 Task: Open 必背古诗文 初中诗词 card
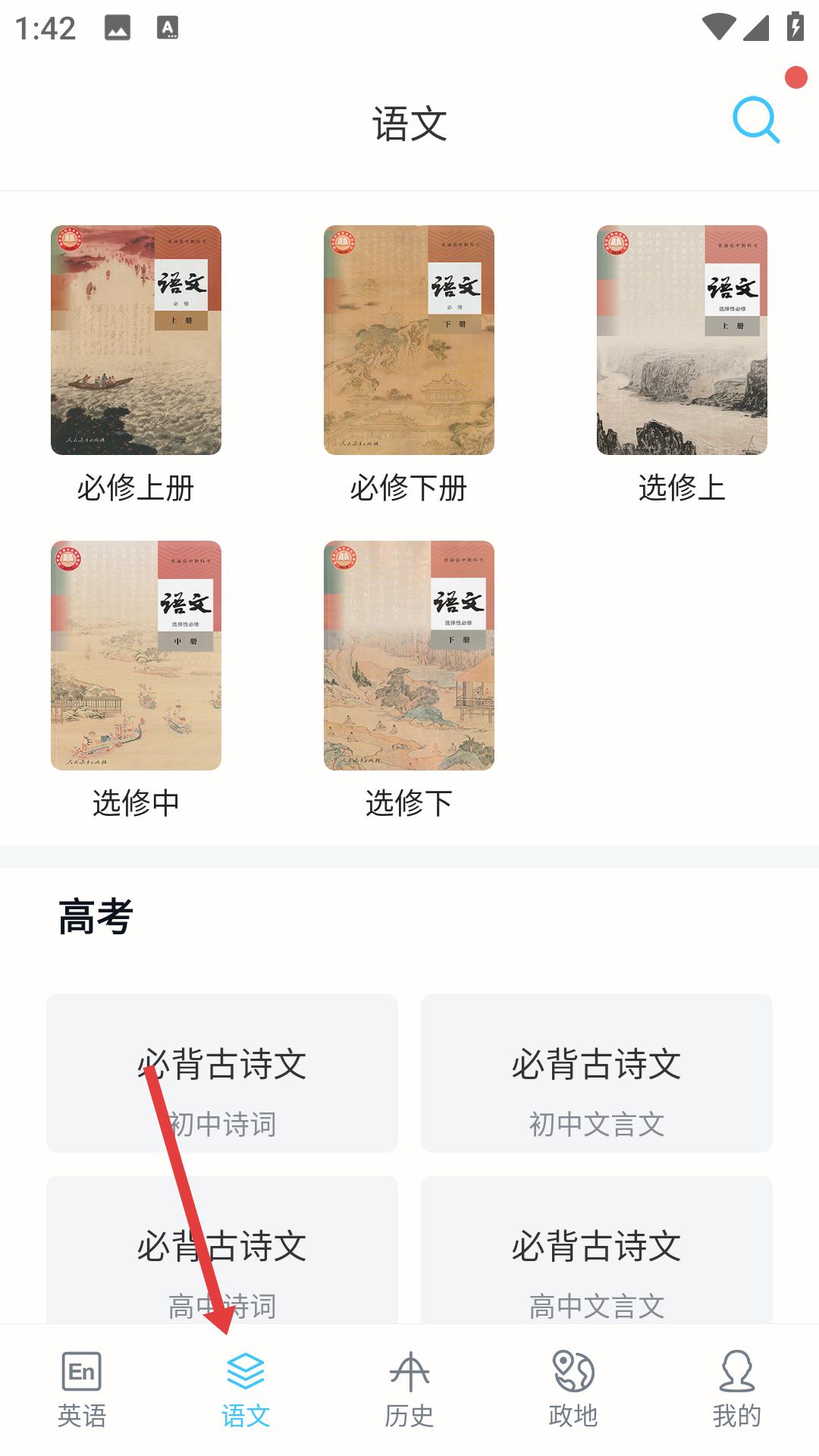tap(222, 1073)
